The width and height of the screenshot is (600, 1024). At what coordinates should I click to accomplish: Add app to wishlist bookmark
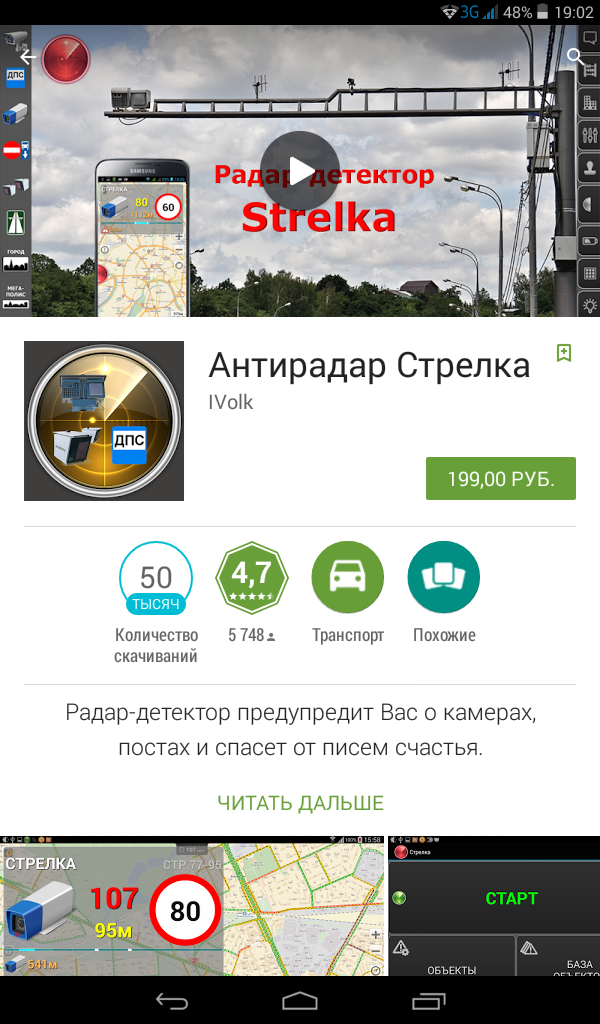[x=564, y=353]
